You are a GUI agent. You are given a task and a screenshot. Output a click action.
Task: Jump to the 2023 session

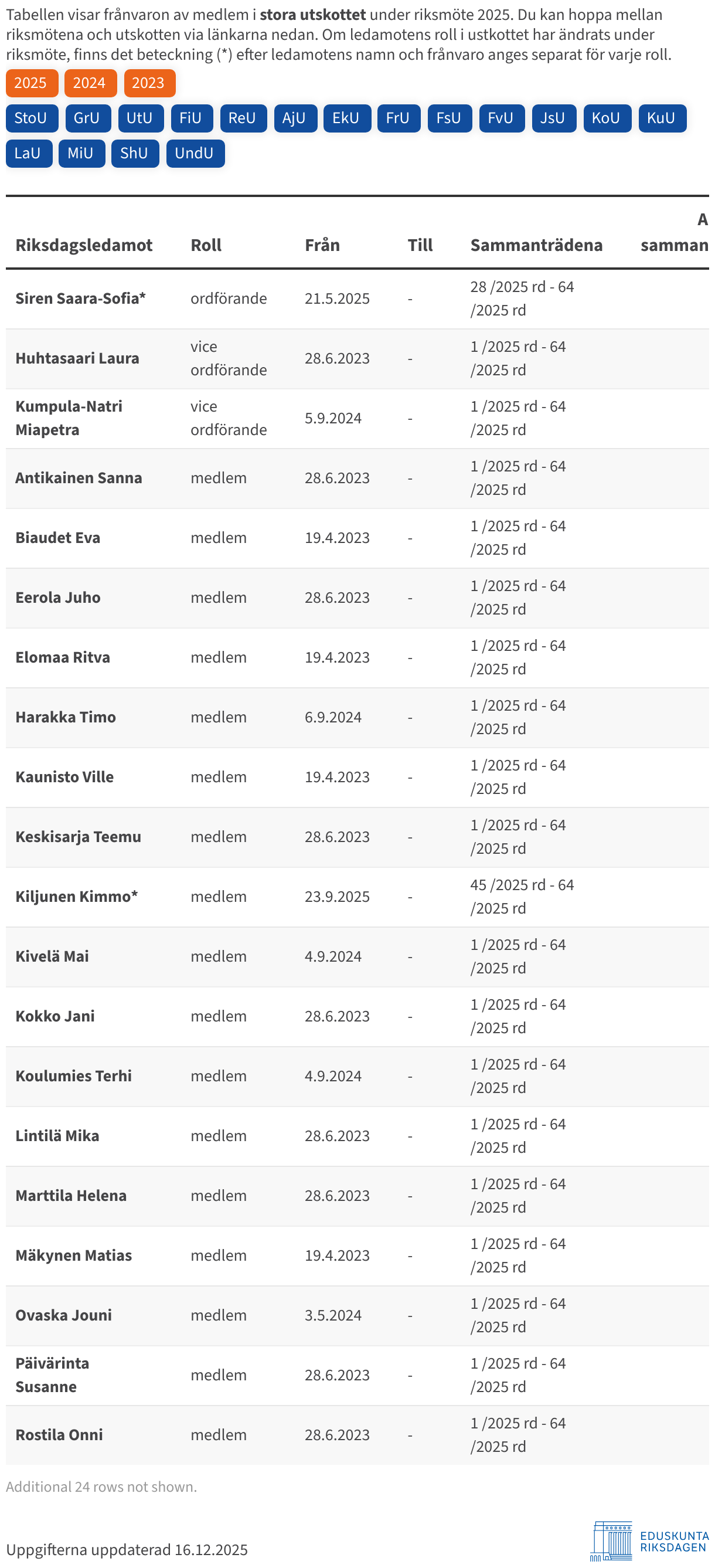click(x=149, y=83)
